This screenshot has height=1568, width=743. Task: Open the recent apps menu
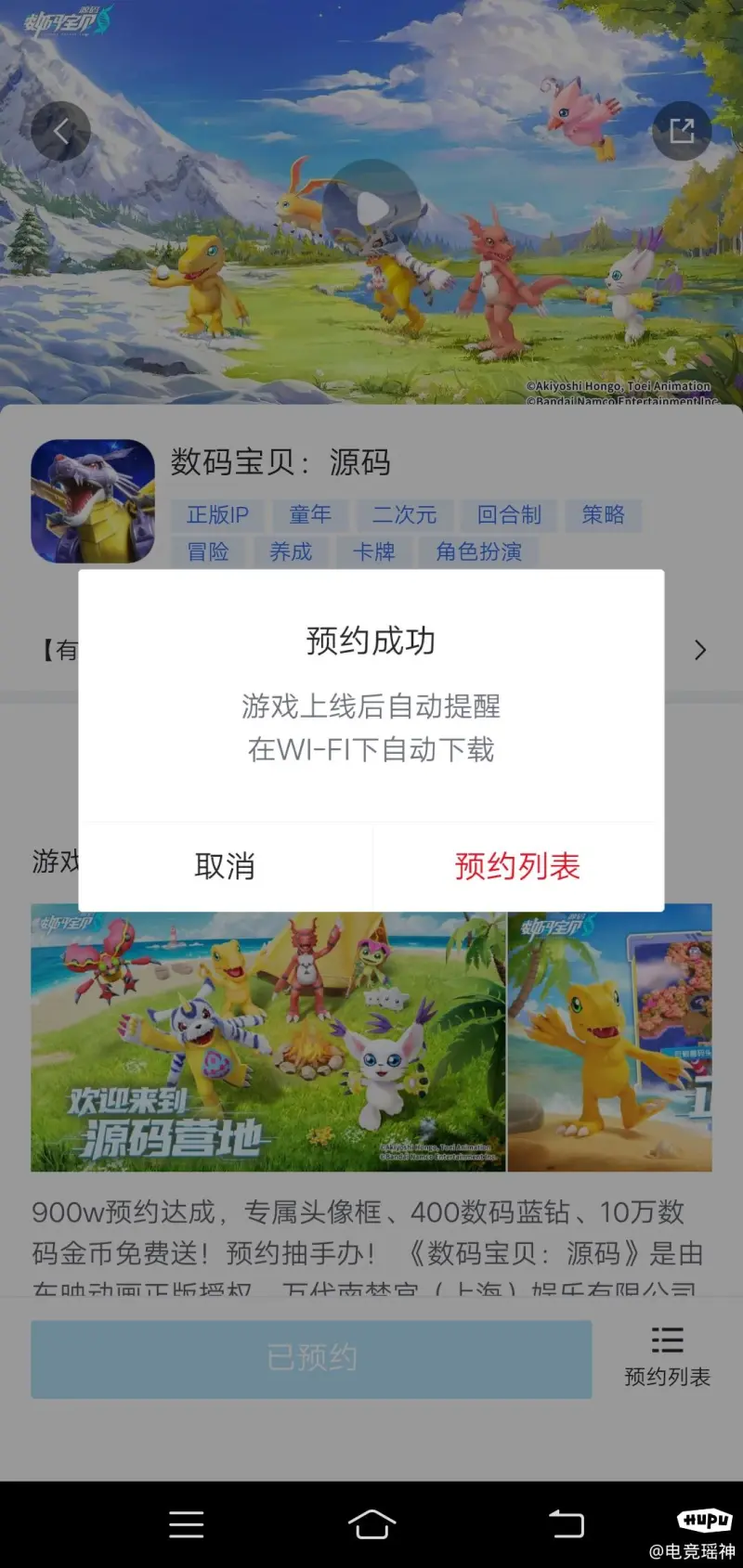tap(186, 1523)
